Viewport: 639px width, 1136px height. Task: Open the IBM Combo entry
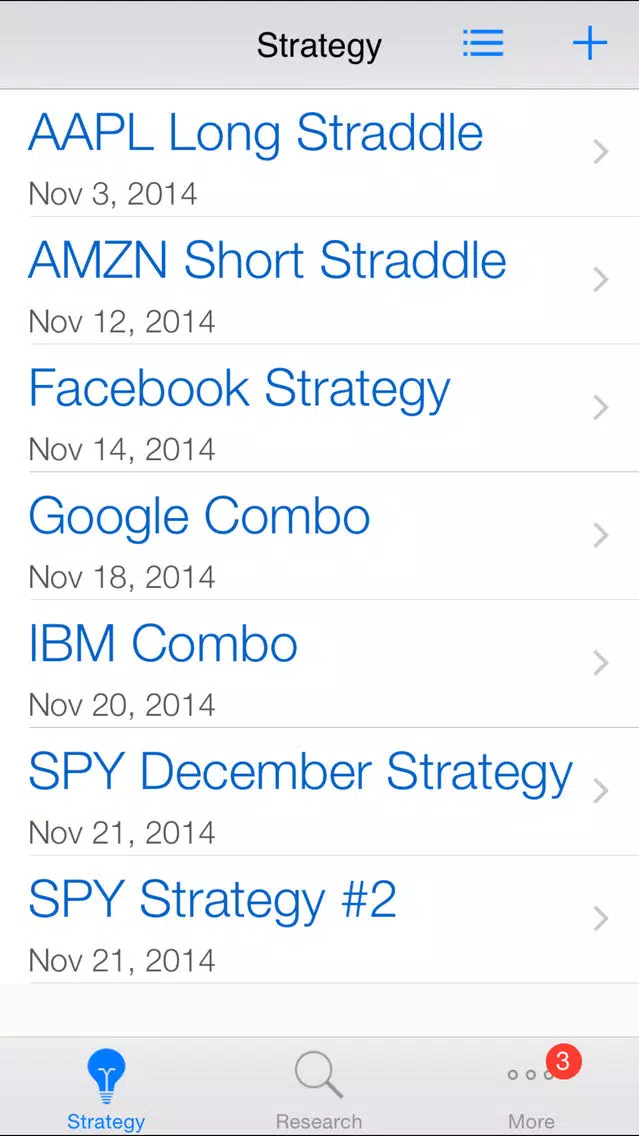320,664
